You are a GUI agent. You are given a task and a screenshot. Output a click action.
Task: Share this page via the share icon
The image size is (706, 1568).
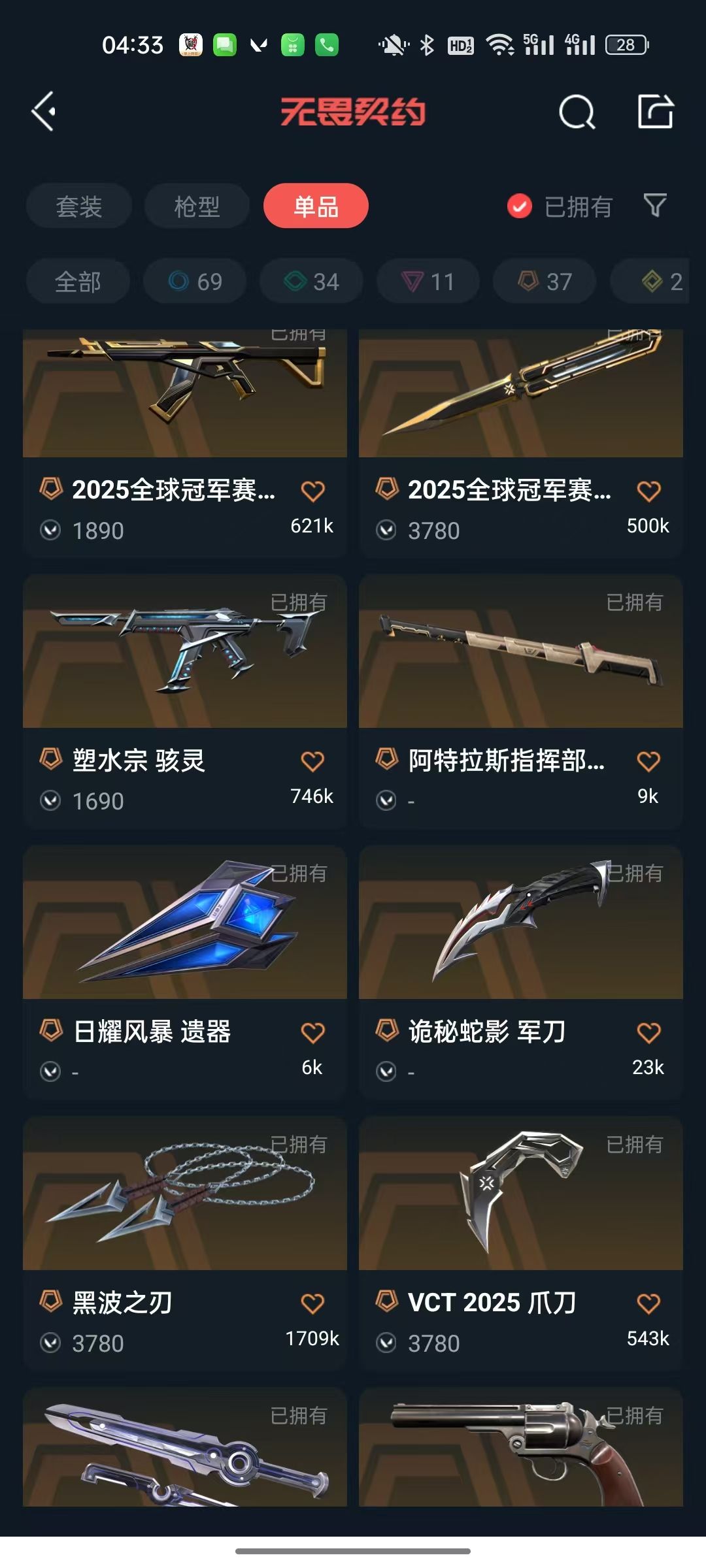point(655,112)
